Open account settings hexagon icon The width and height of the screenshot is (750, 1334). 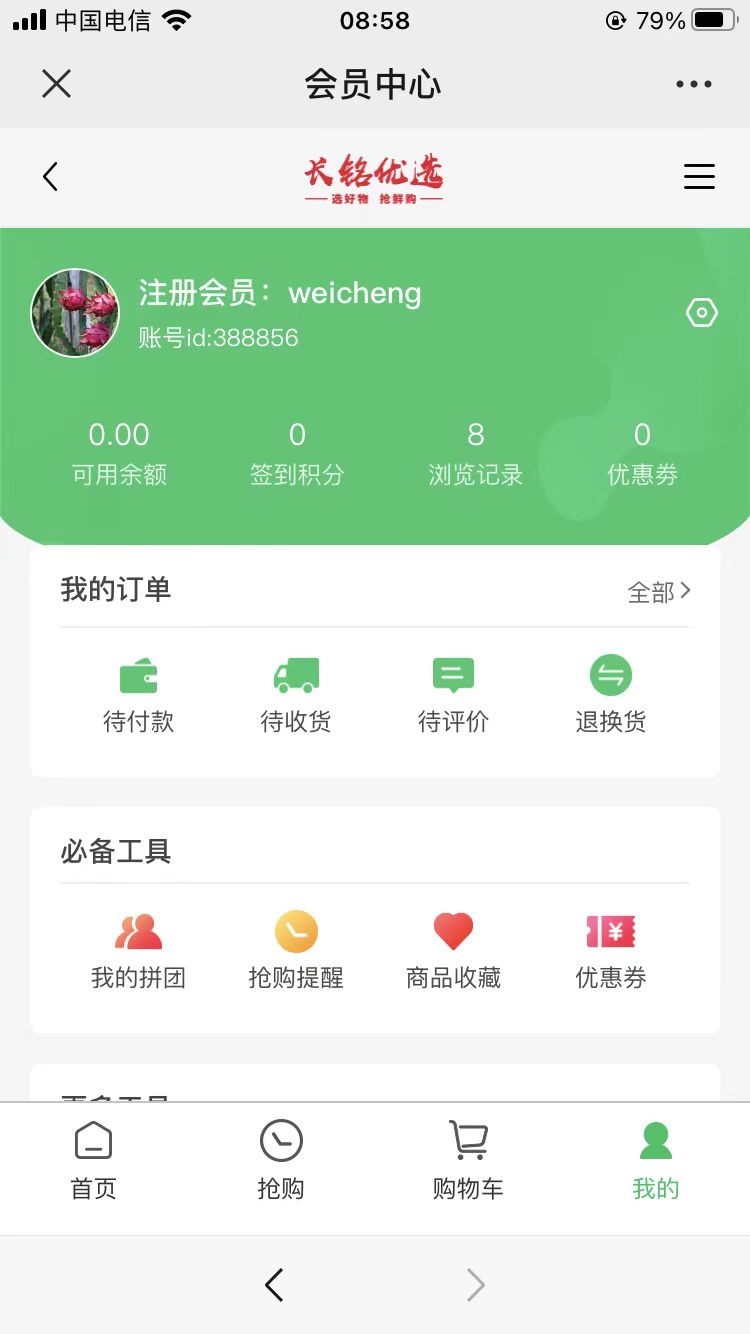click(702, 313)
